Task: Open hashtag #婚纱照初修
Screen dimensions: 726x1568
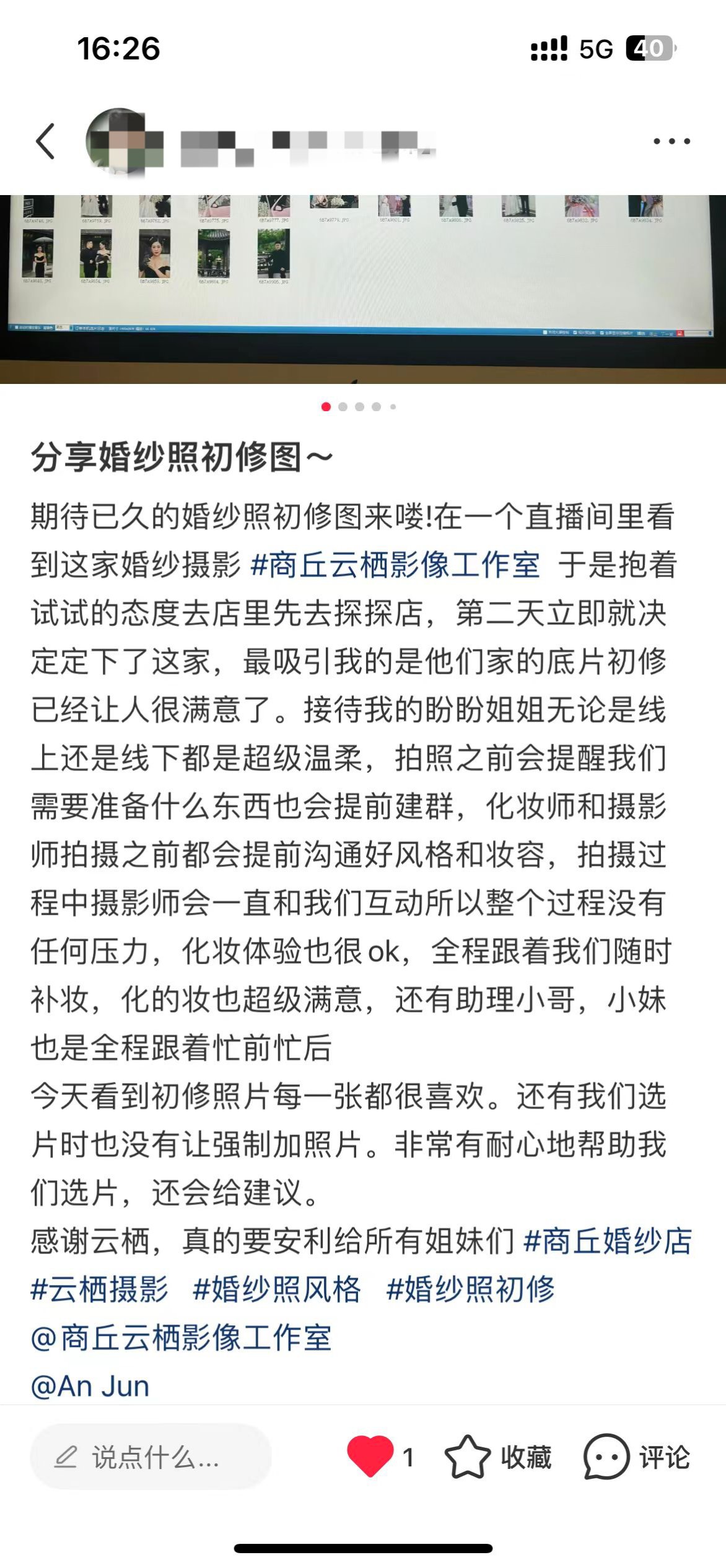Action: (470, 1289)
